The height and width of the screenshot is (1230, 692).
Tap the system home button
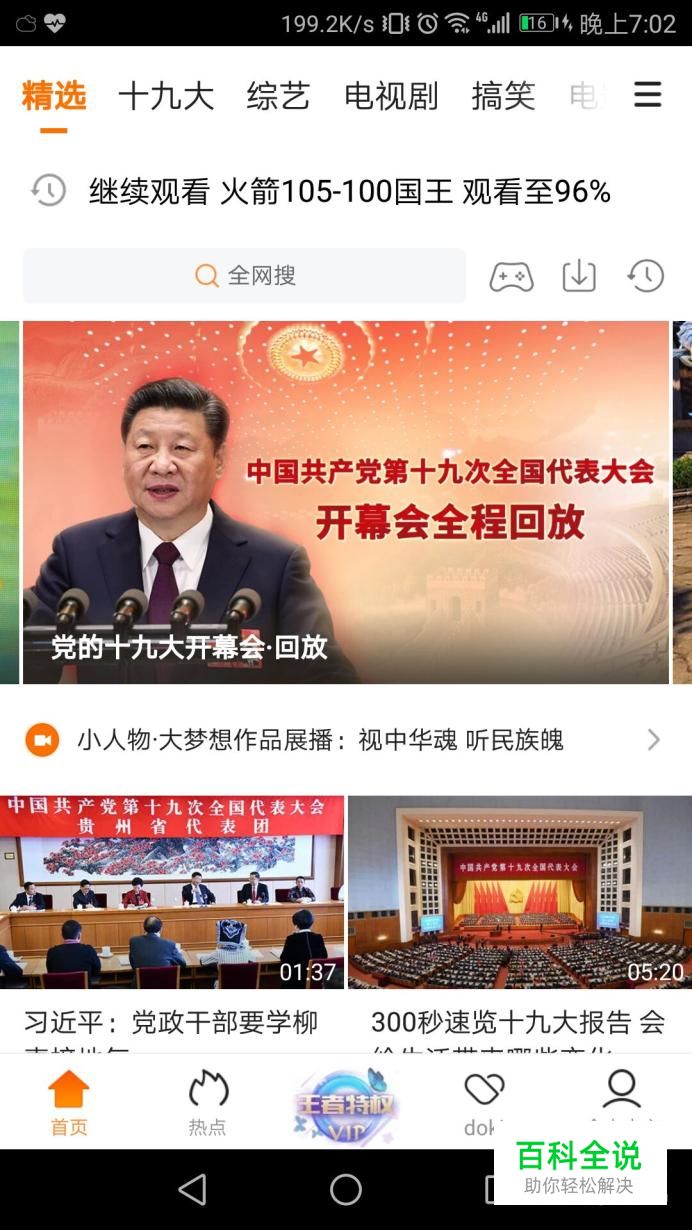[x=346, y=1189]
